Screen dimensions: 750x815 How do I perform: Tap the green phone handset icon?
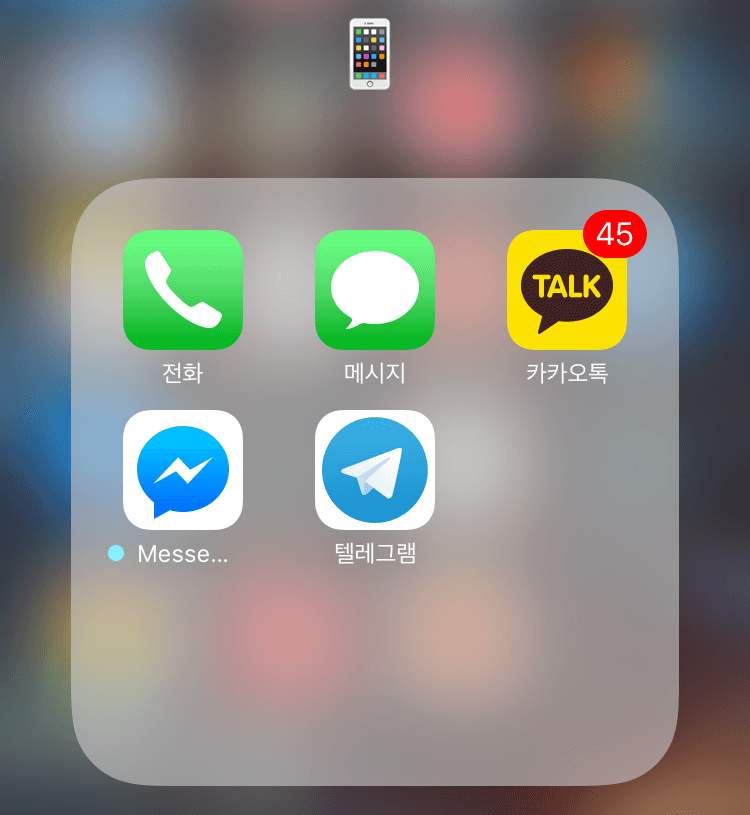click(183, 289)
